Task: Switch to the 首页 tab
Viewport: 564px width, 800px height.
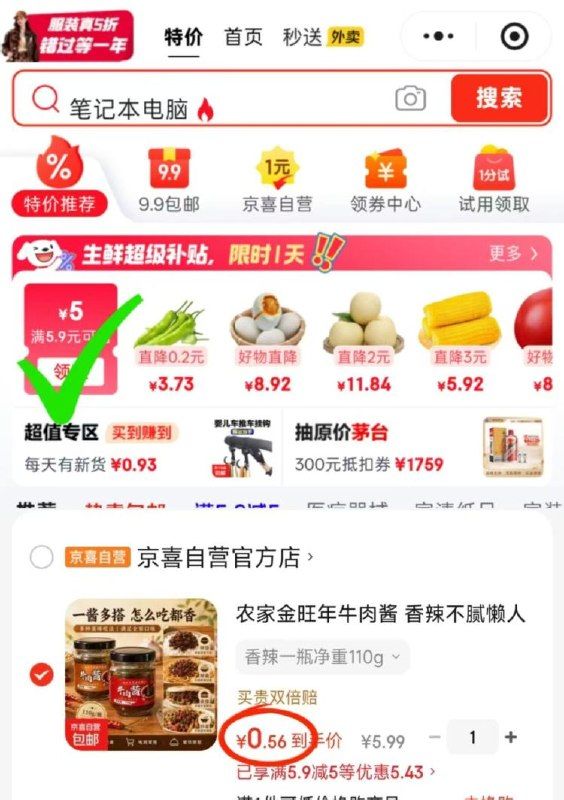Action: coord(243,37)
